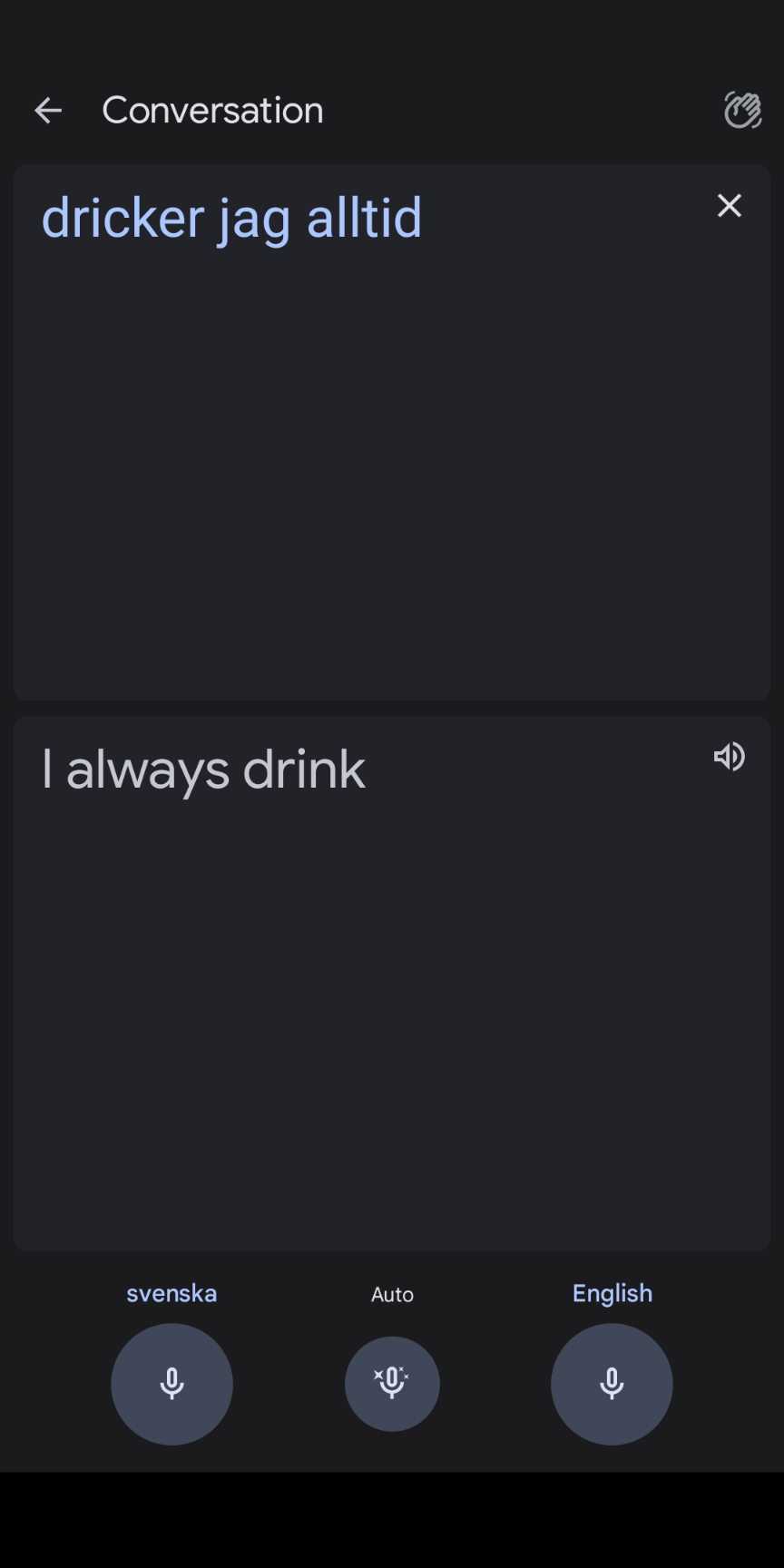Select the English language label
The height and width of the screenshot is (1568, 784).
(612, 1293)
